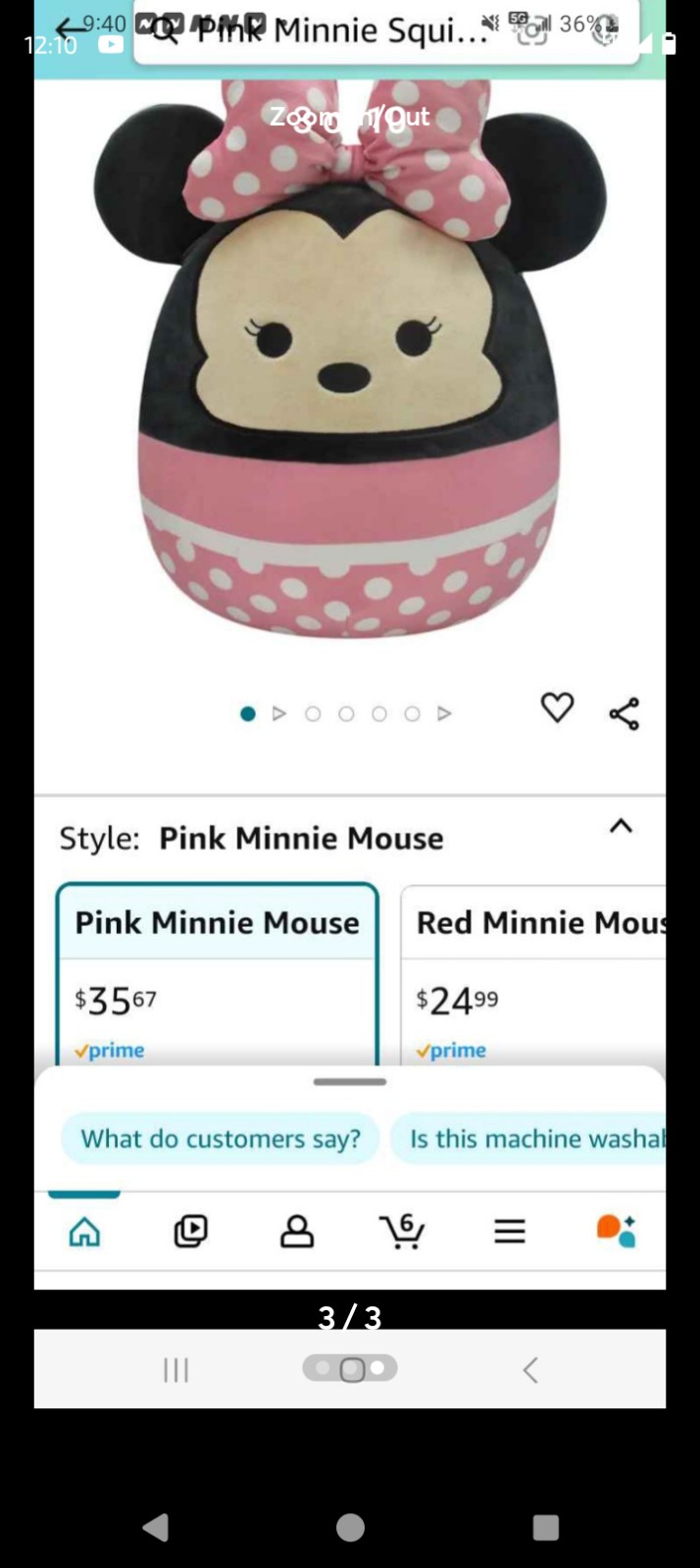
Task: Ask "What do customers say?"
Action: point(221,1139)
